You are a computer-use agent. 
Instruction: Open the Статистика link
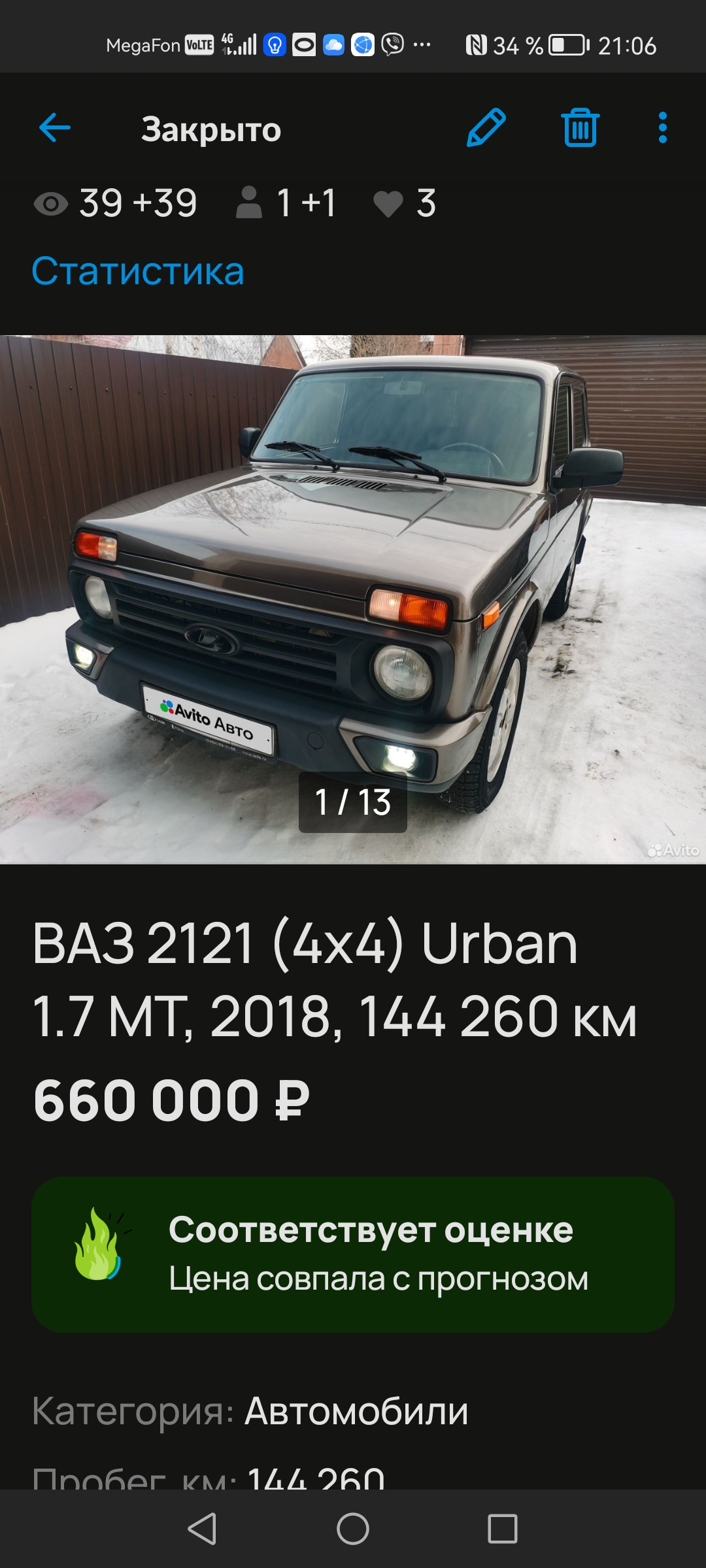(138, 271)
